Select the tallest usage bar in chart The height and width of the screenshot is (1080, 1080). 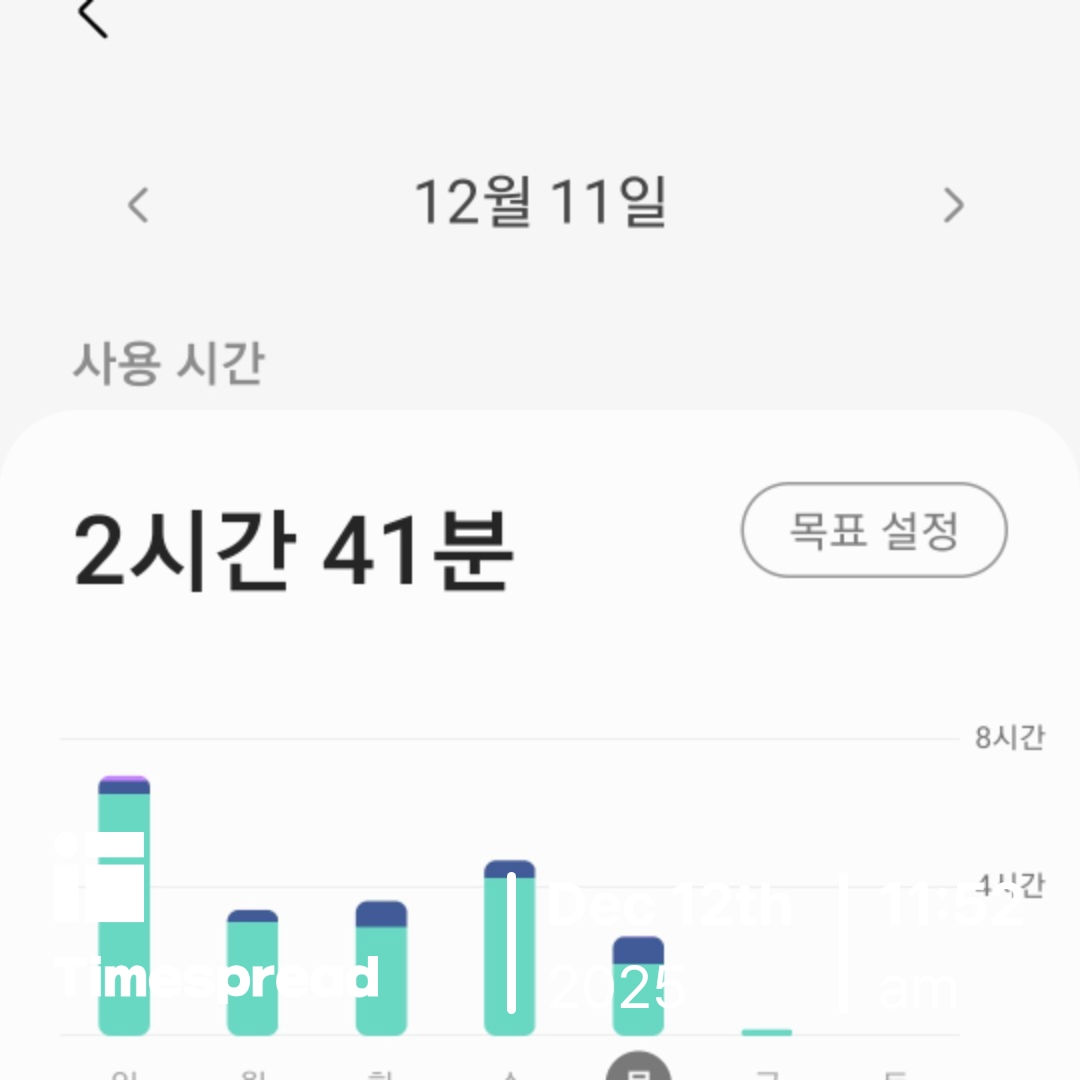tap(124, 905)
